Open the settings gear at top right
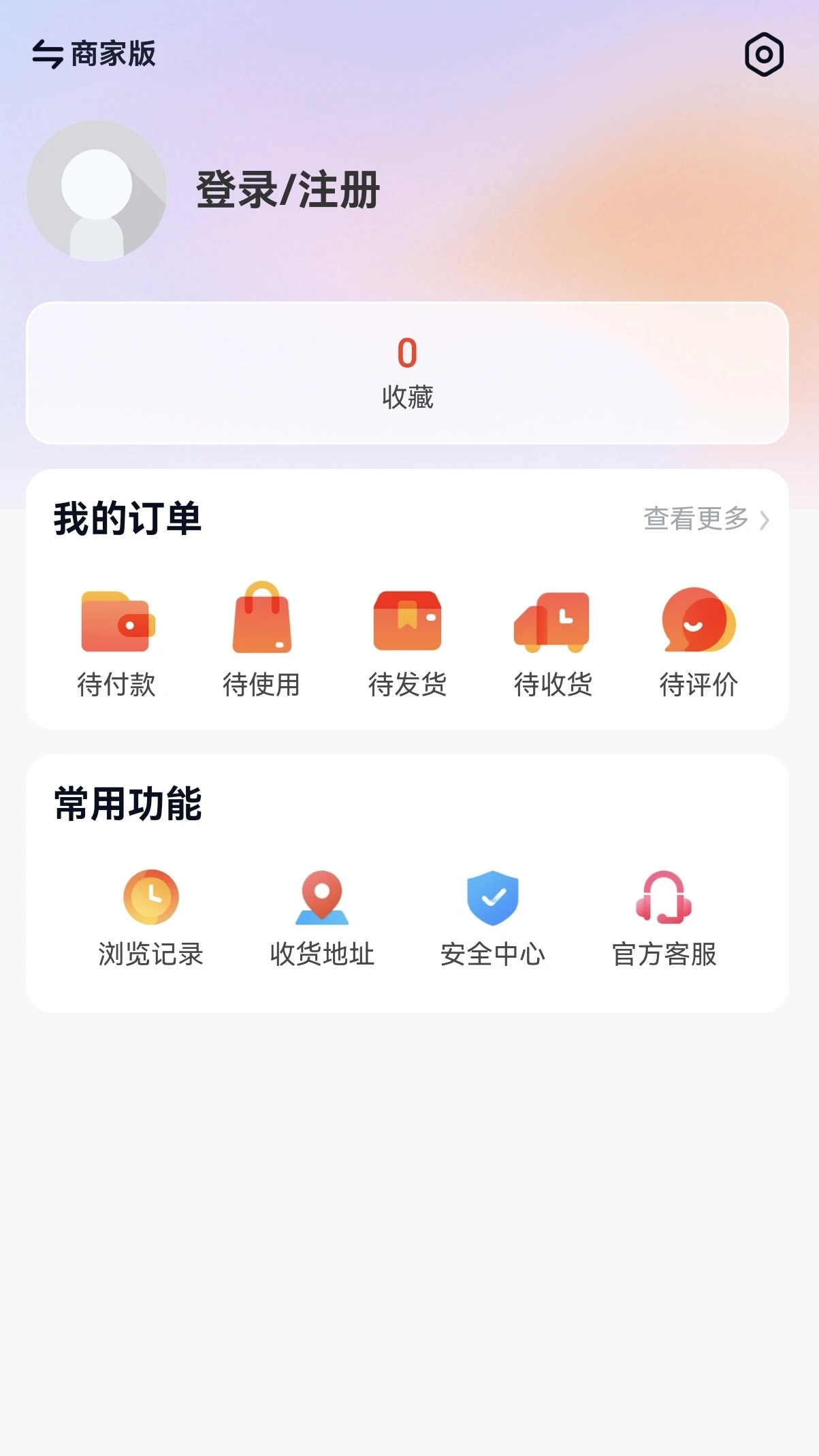 (x=764, y=56)
